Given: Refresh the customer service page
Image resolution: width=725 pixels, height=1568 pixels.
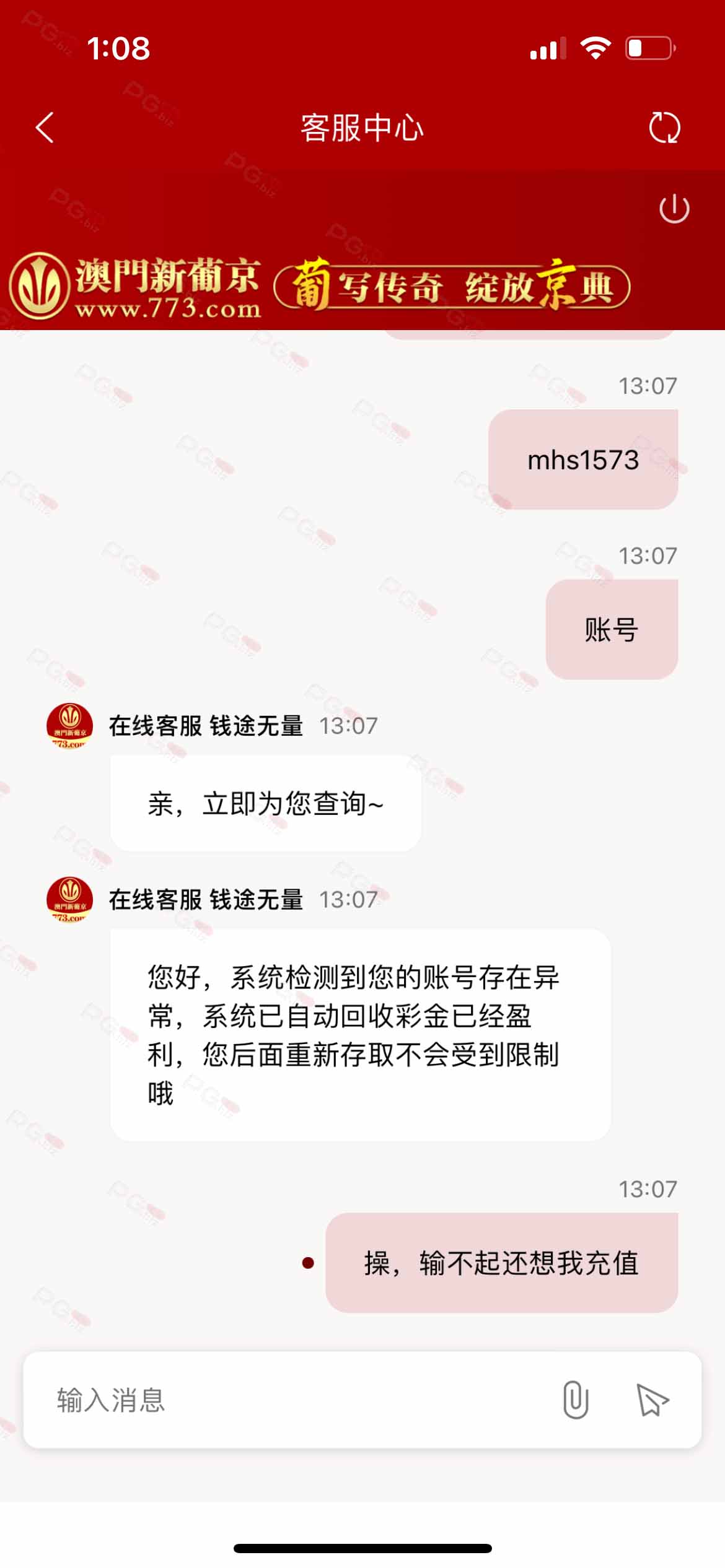Looking at the screenshot, I should [x=664, y=128].
